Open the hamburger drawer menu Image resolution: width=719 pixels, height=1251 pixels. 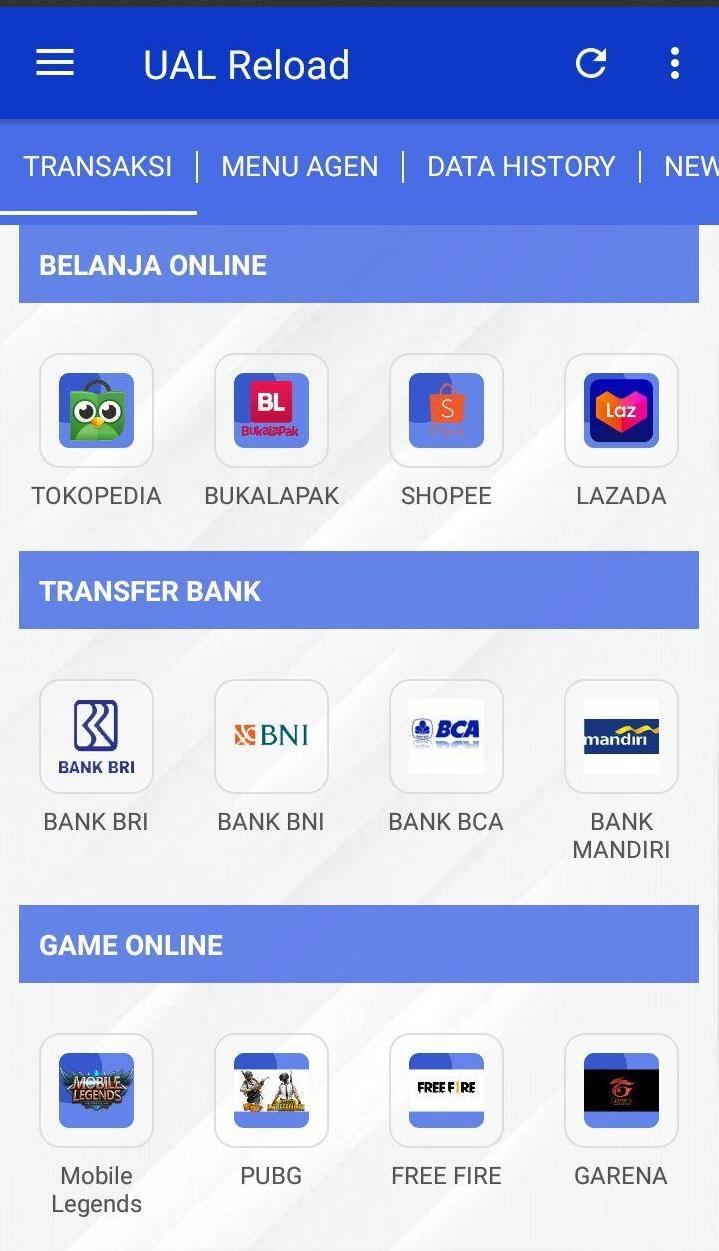click(55, 64)
